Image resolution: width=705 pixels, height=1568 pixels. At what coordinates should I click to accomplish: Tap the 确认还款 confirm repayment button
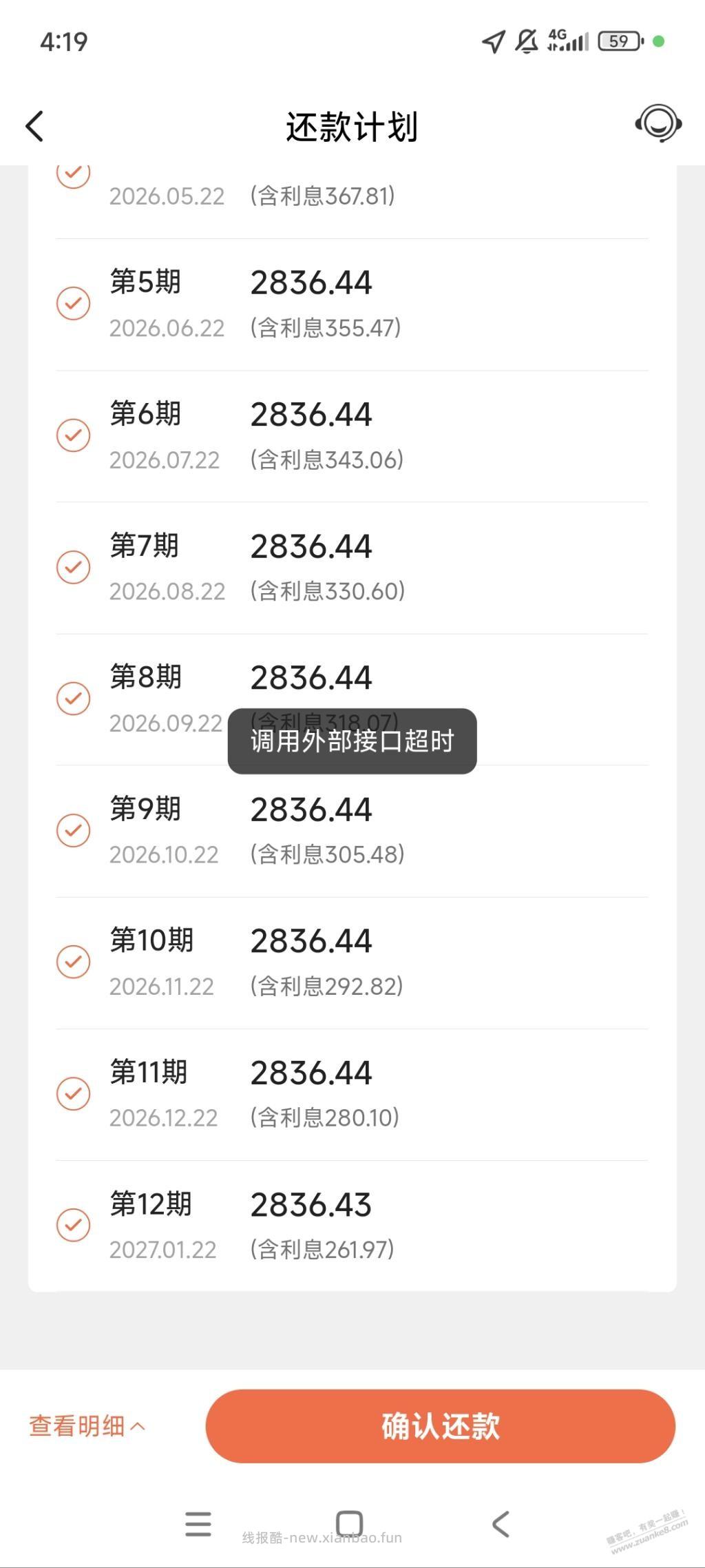pyautogui.click(x=439, y=1425)
